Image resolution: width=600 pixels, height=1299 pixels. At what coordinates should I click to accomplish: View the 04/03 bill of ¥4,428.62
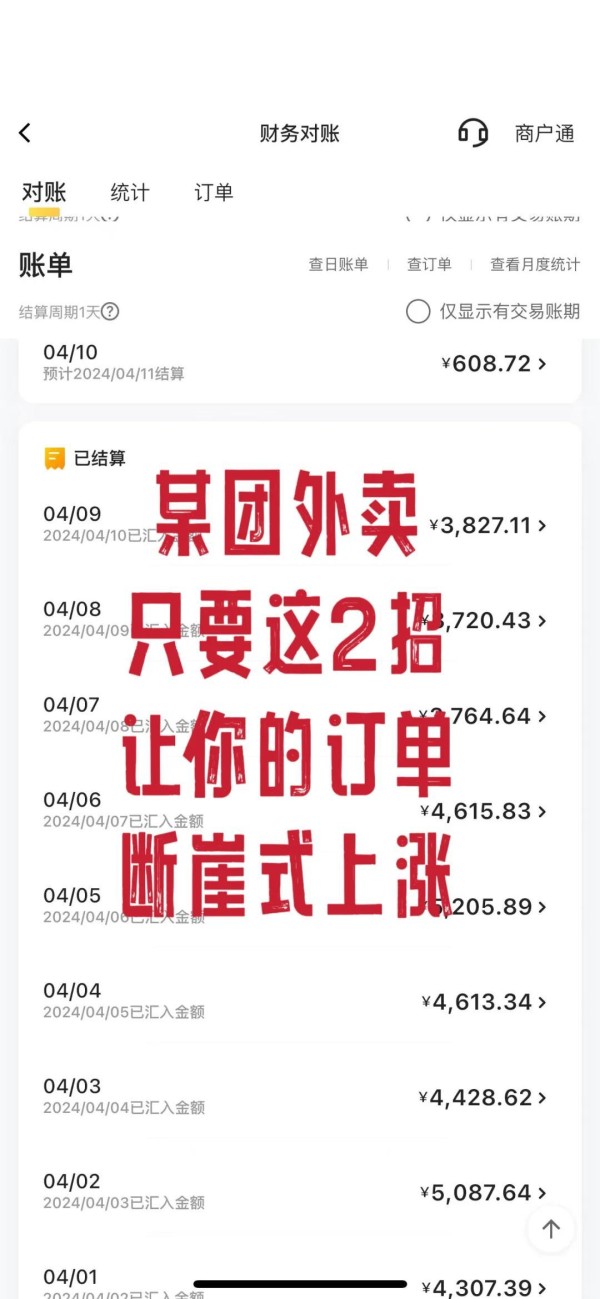[x=300, y=1097]
